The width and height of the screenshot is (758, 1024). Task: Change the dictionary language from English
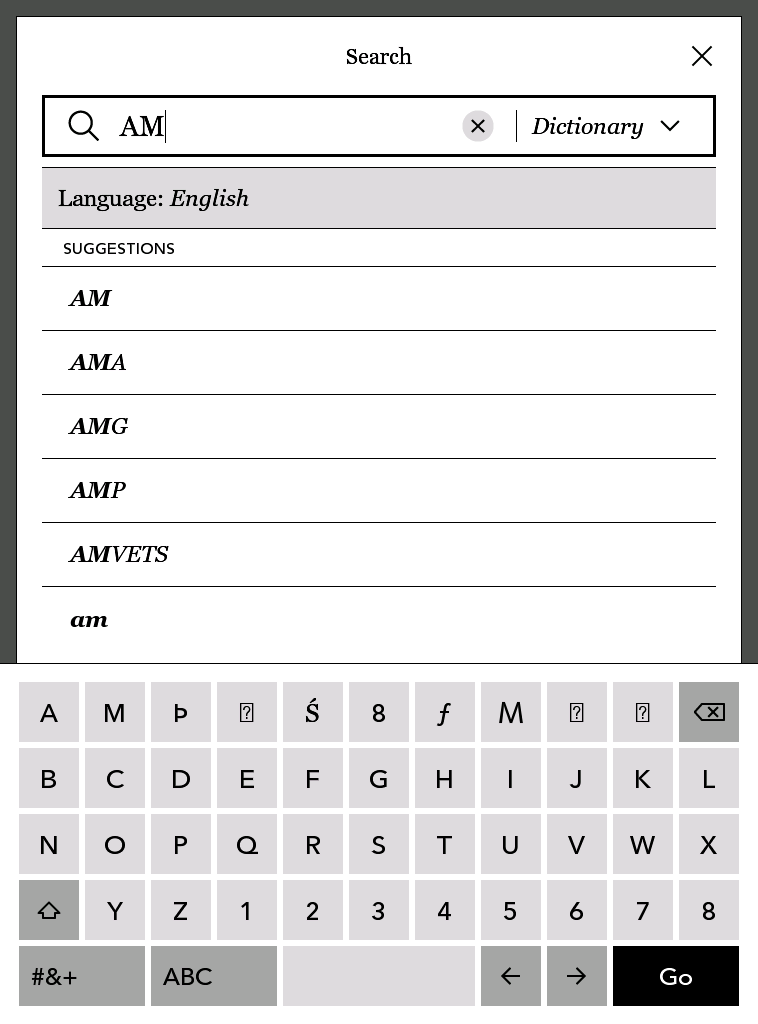[x=378, y=198]
